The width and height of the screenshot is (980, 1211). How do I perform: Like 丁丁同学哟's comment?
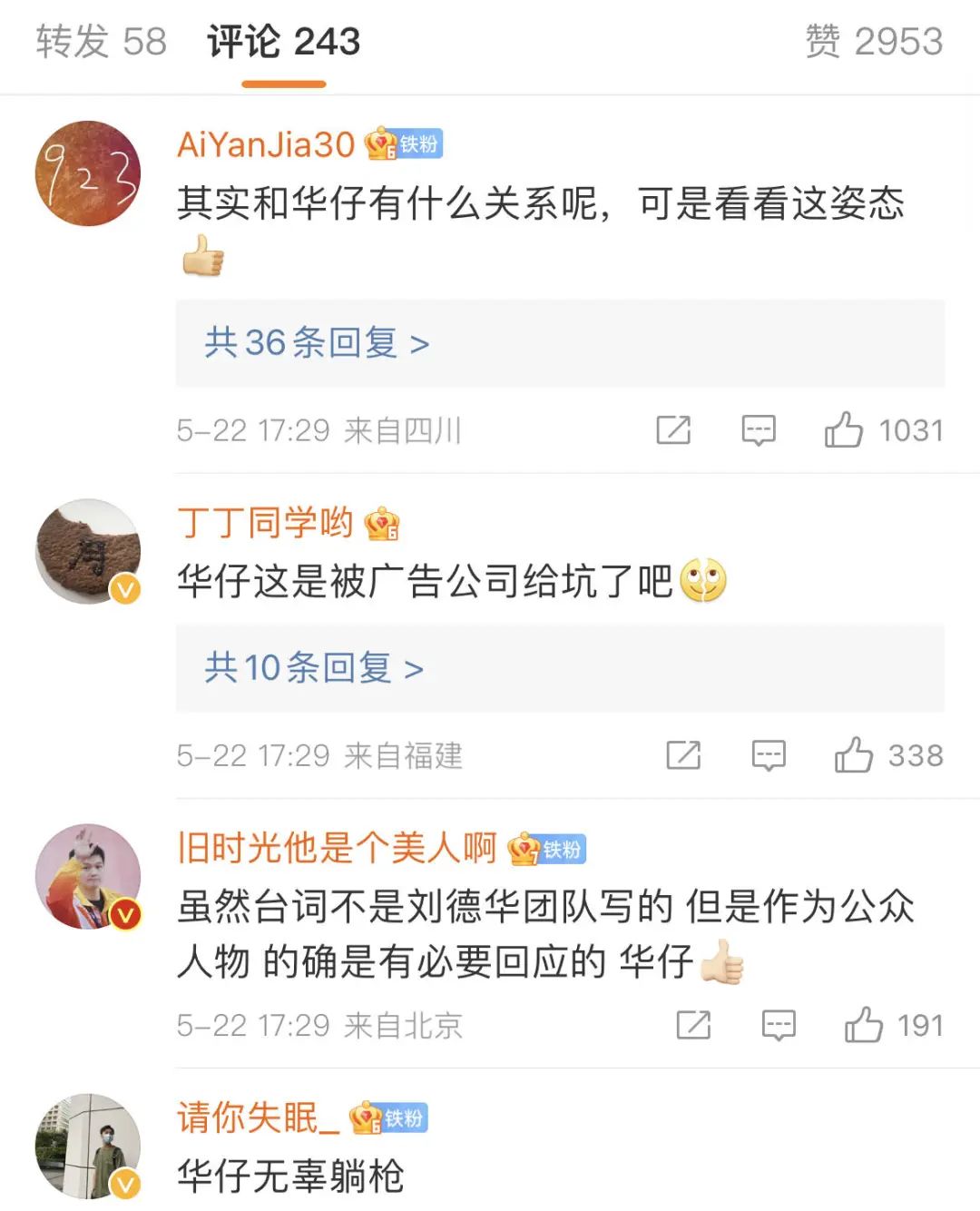pyautogui.click(x=854, y=755)
